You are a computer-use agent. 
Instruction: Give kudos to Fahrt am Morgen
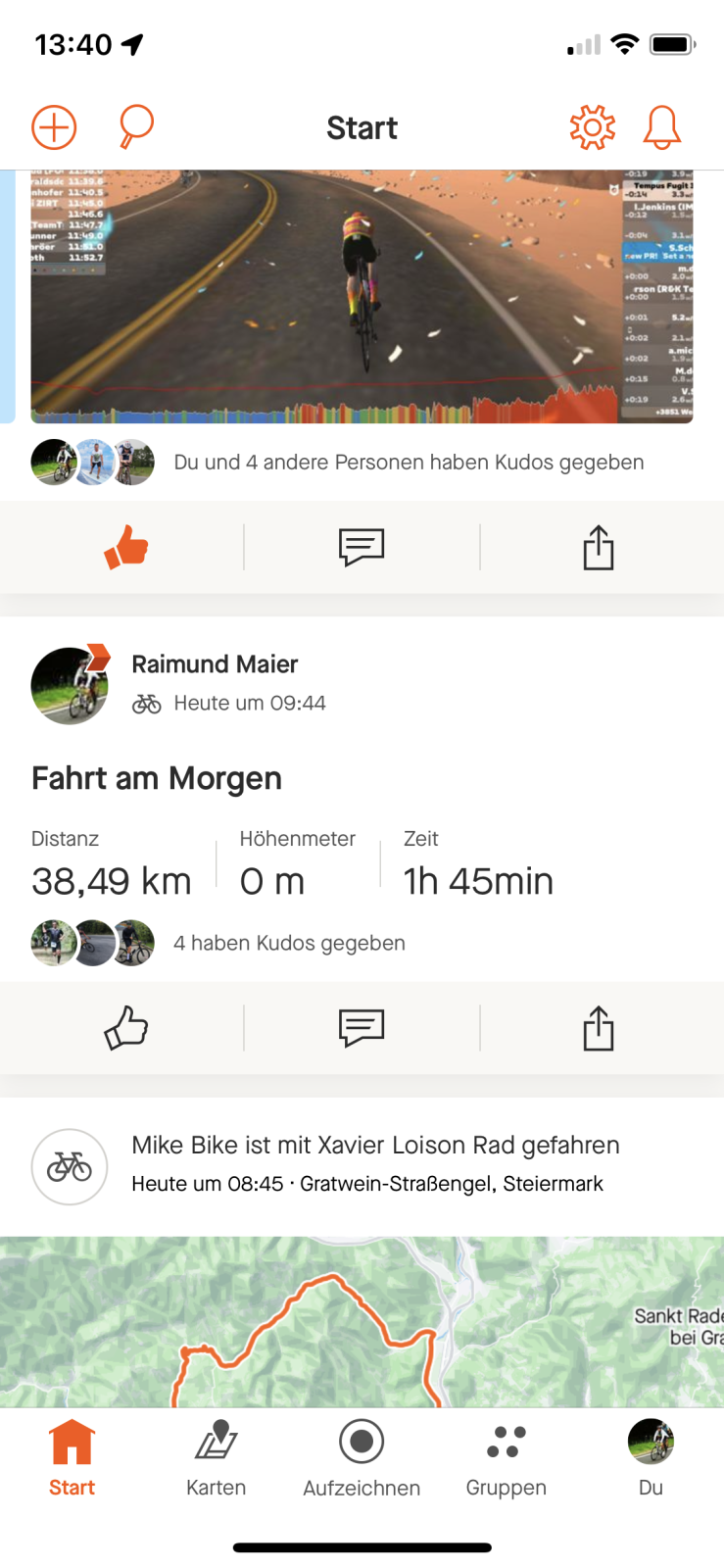(x=126, y=1028)
